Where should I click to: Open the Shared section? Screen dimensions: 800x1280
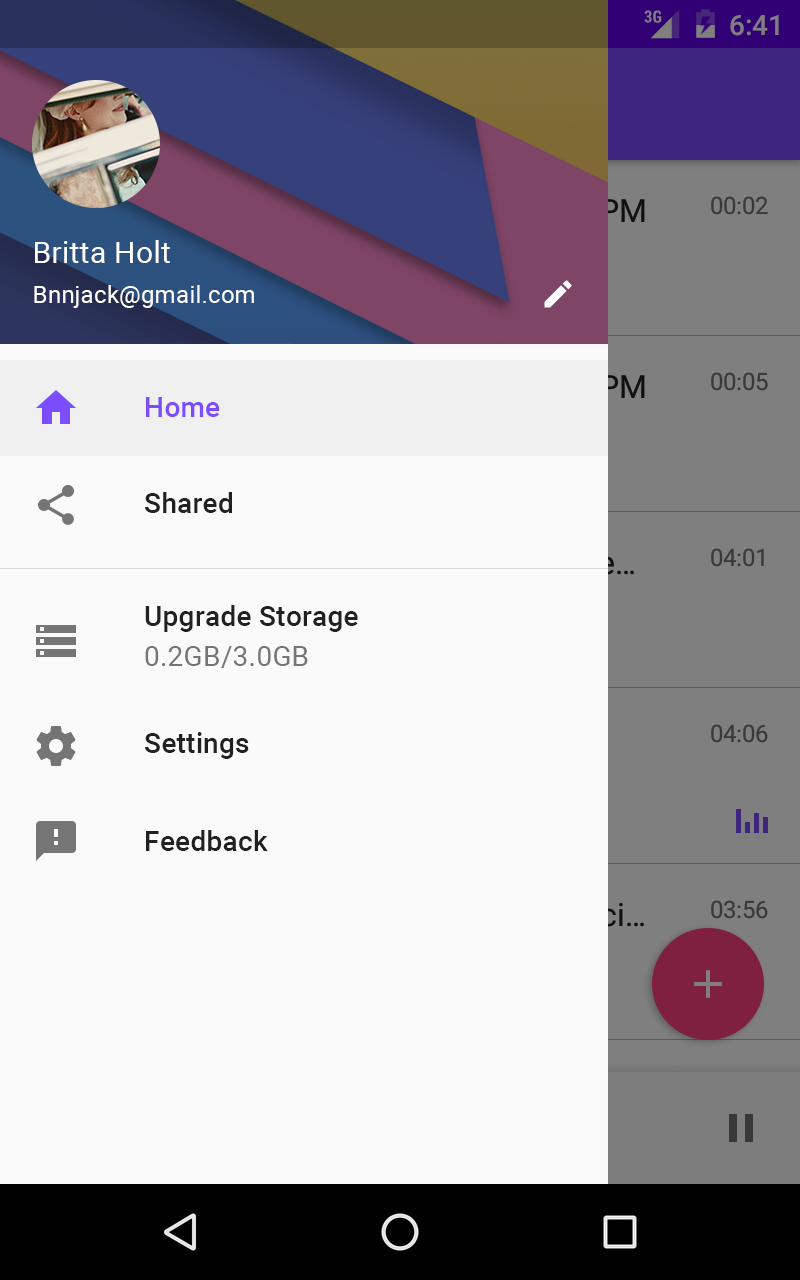click(x=304, y=504)
